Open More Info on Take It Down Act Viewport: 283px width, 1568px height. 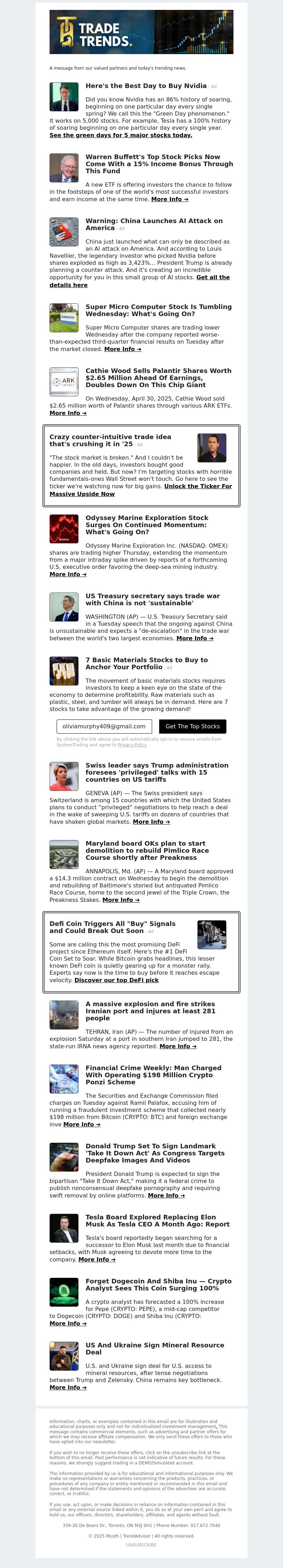pyautogui.click(x=166, y=1195)
